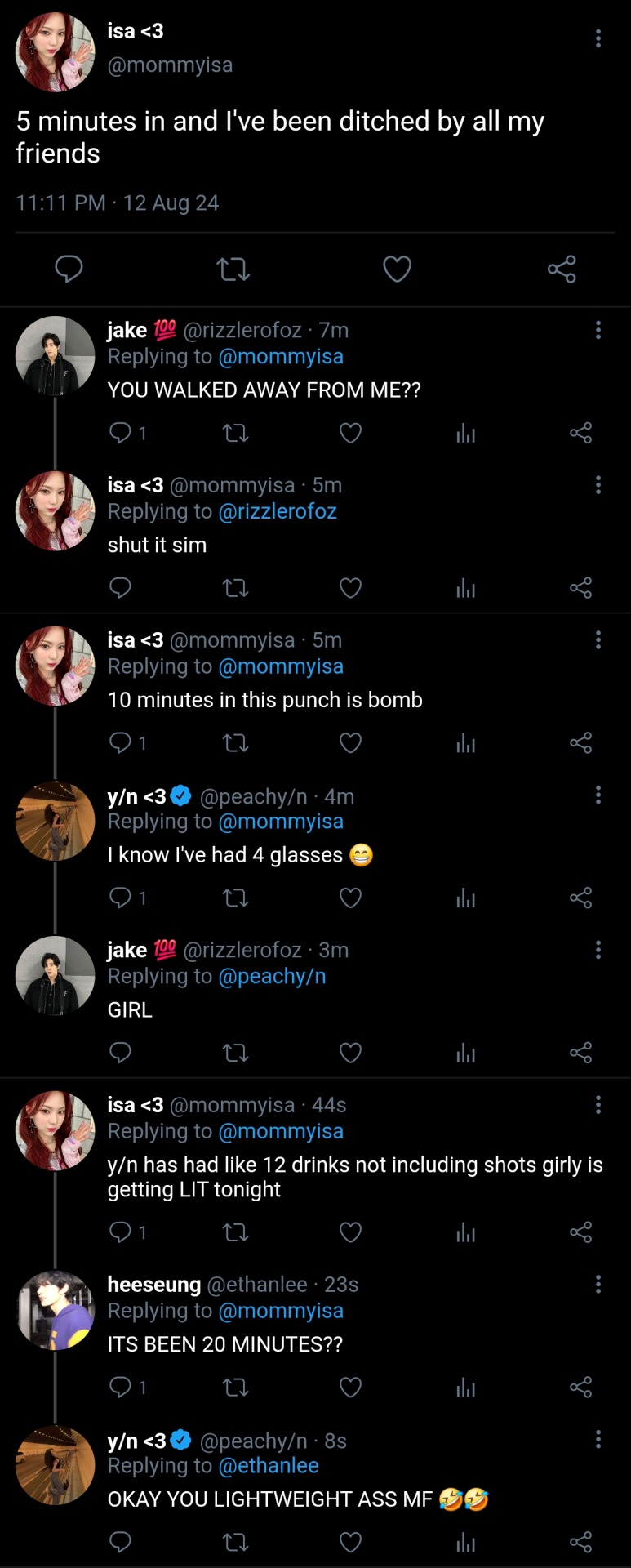
Task: Reply to isa's main post
Action: [x=69, y=269]
